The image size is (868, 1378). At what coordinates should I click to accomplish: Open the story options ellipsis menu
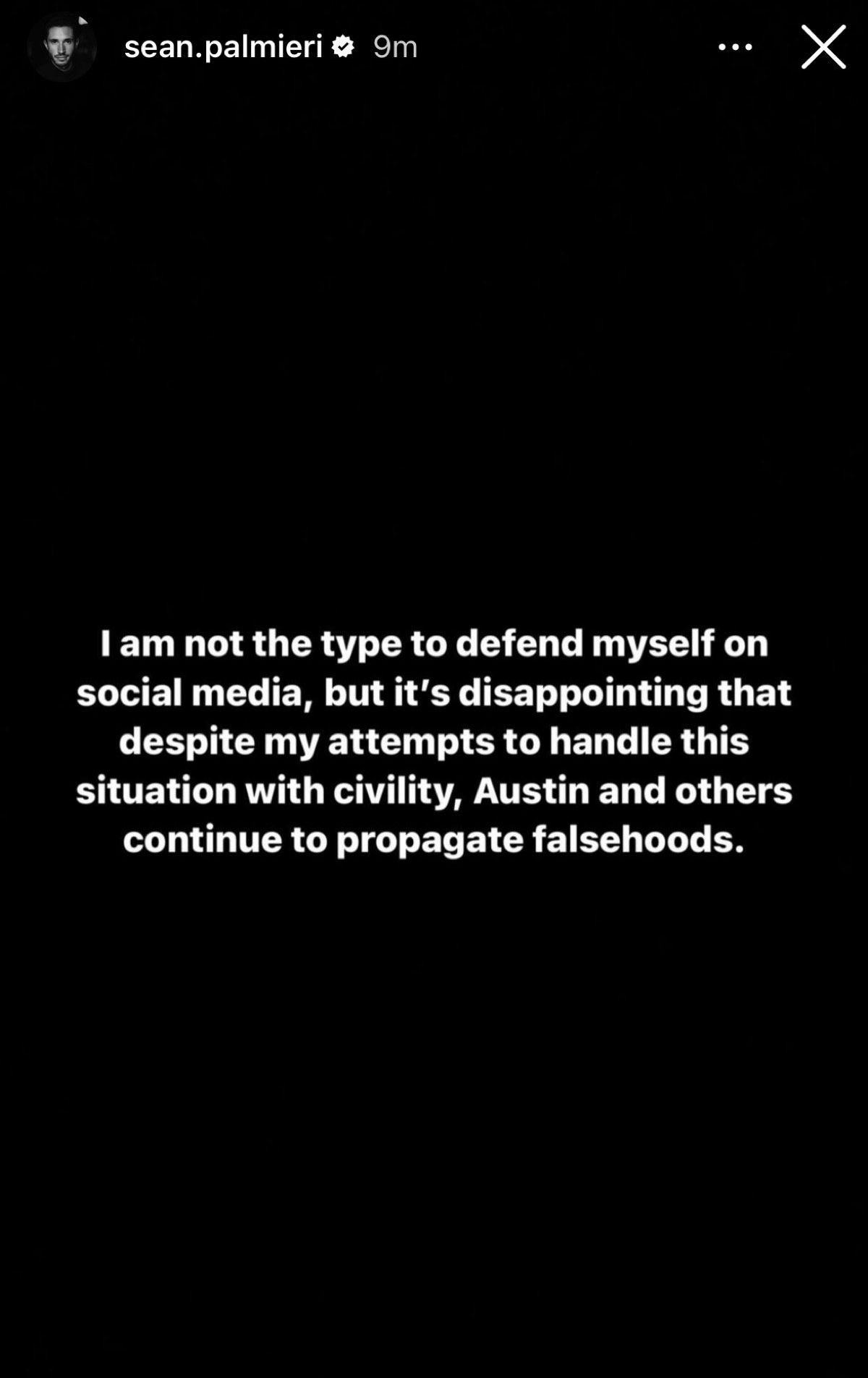click(x=735, y=47)
